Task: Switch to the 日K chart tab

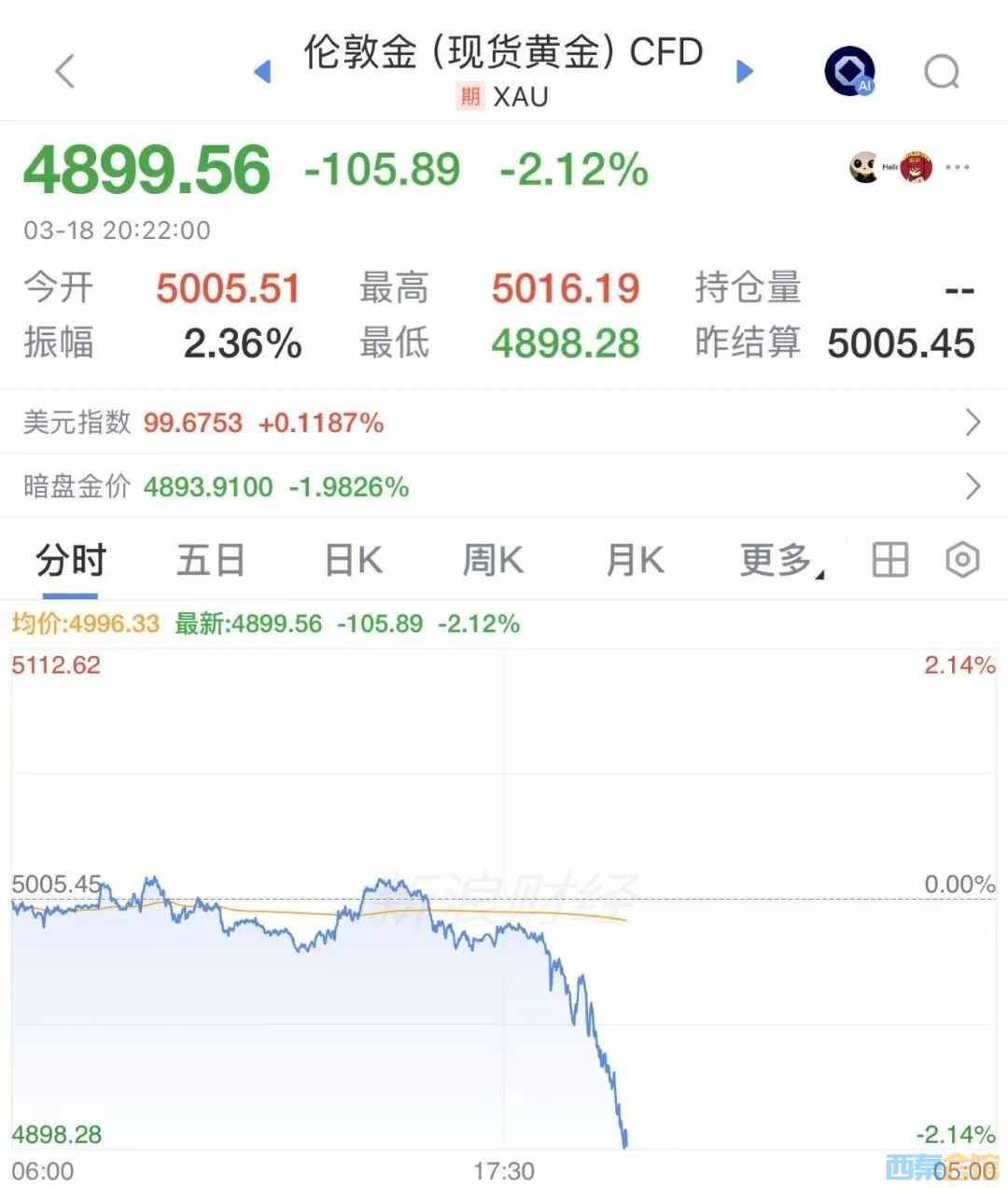Action: [x=353, y=561]
